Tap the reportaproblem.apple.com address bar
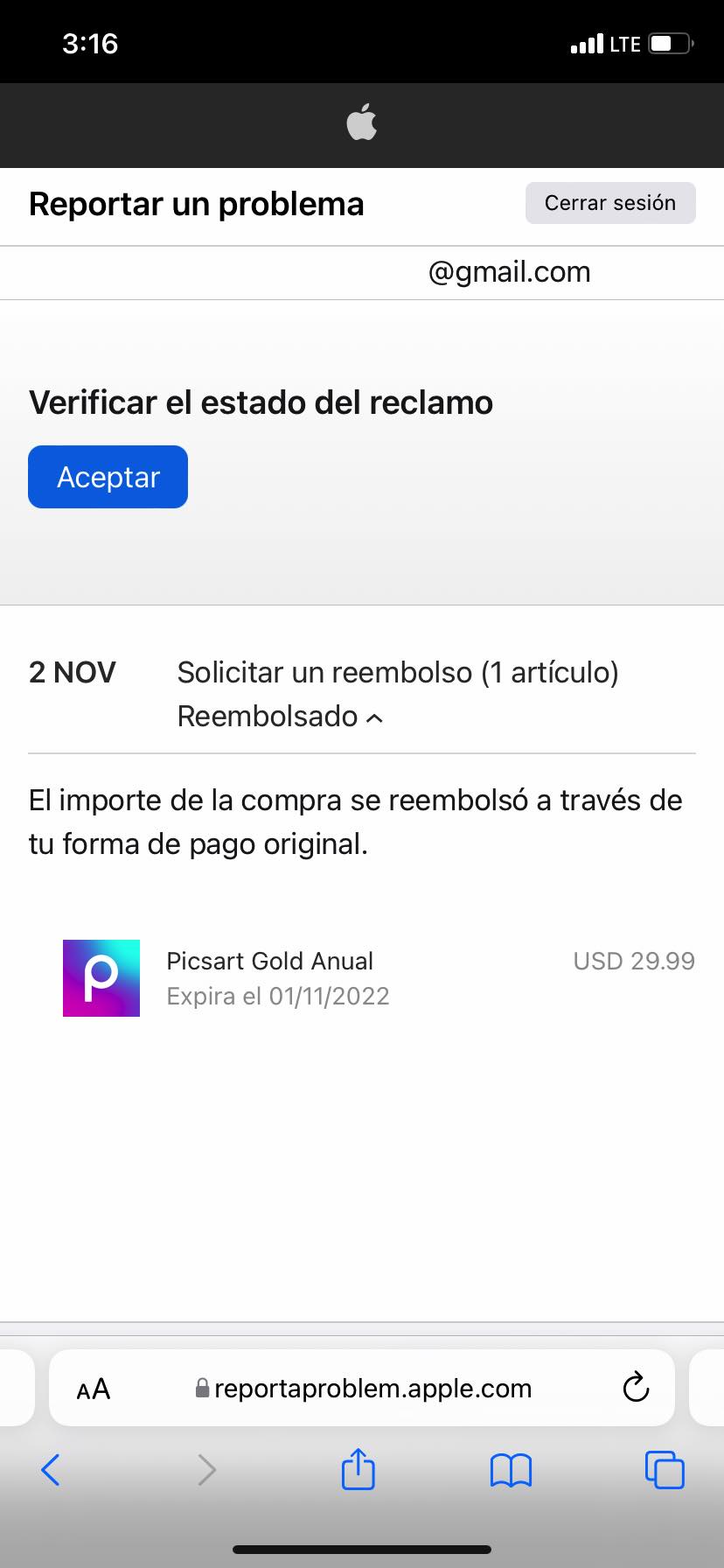 (x=362, y=1388)
